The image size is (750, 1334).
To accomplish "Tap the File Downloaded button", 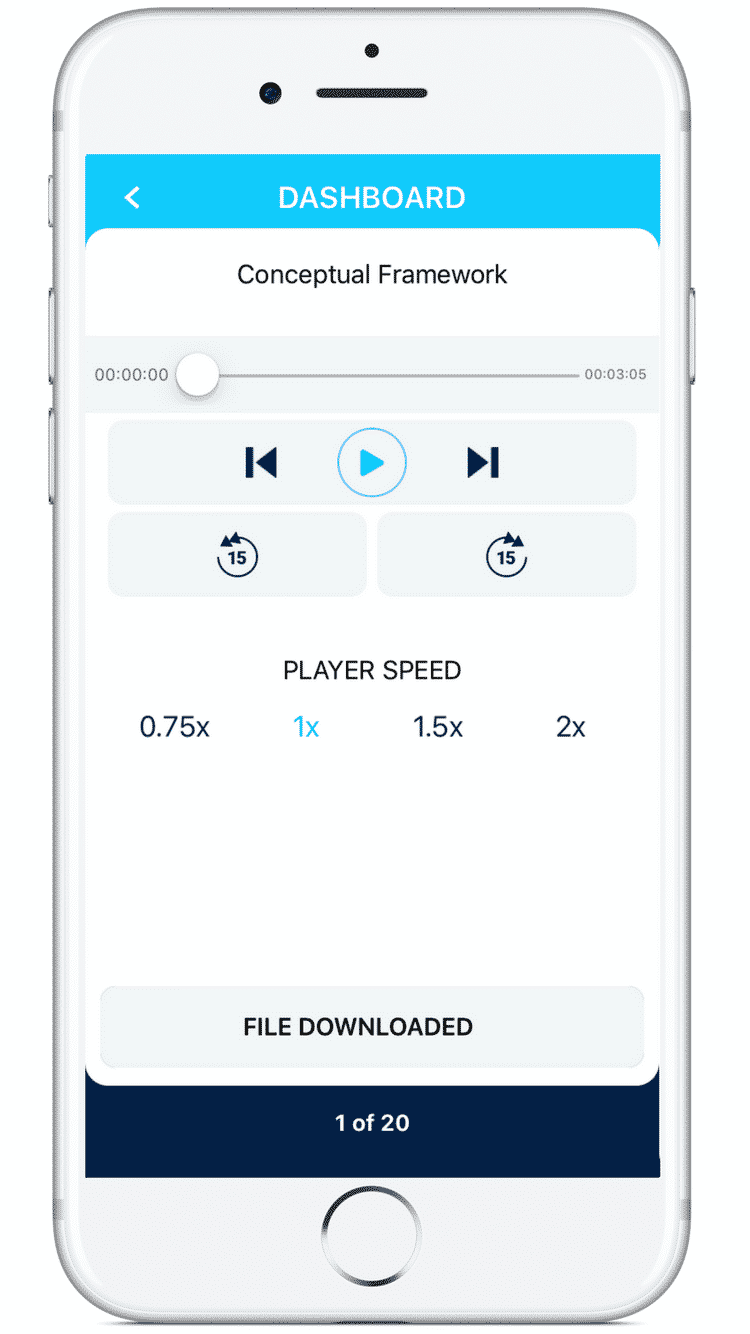I will coord(372,1027).
